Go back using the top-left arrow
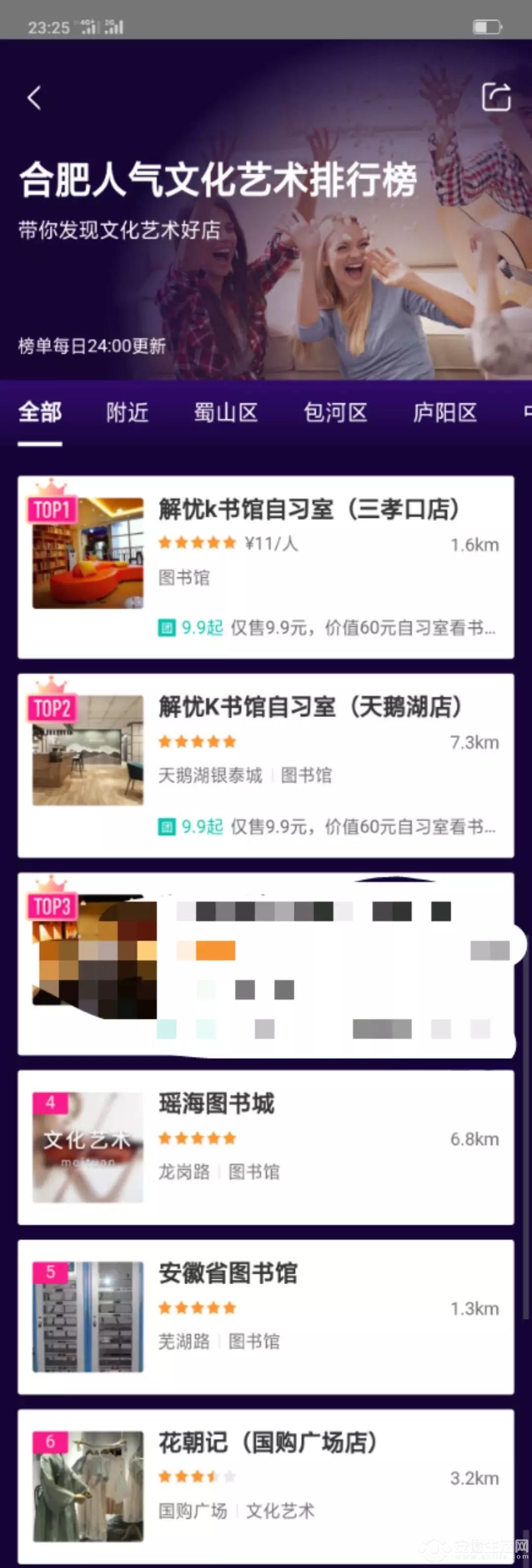This screenshot has height=1568, width=532. click(x=34, y=98)
